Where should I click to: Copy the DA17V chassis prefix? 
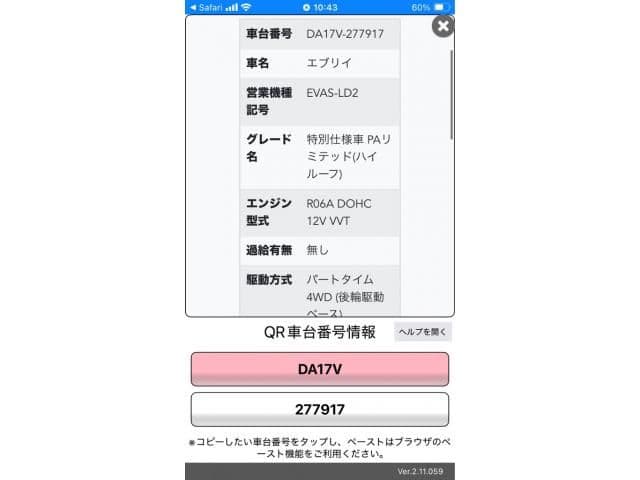point(320,369)
